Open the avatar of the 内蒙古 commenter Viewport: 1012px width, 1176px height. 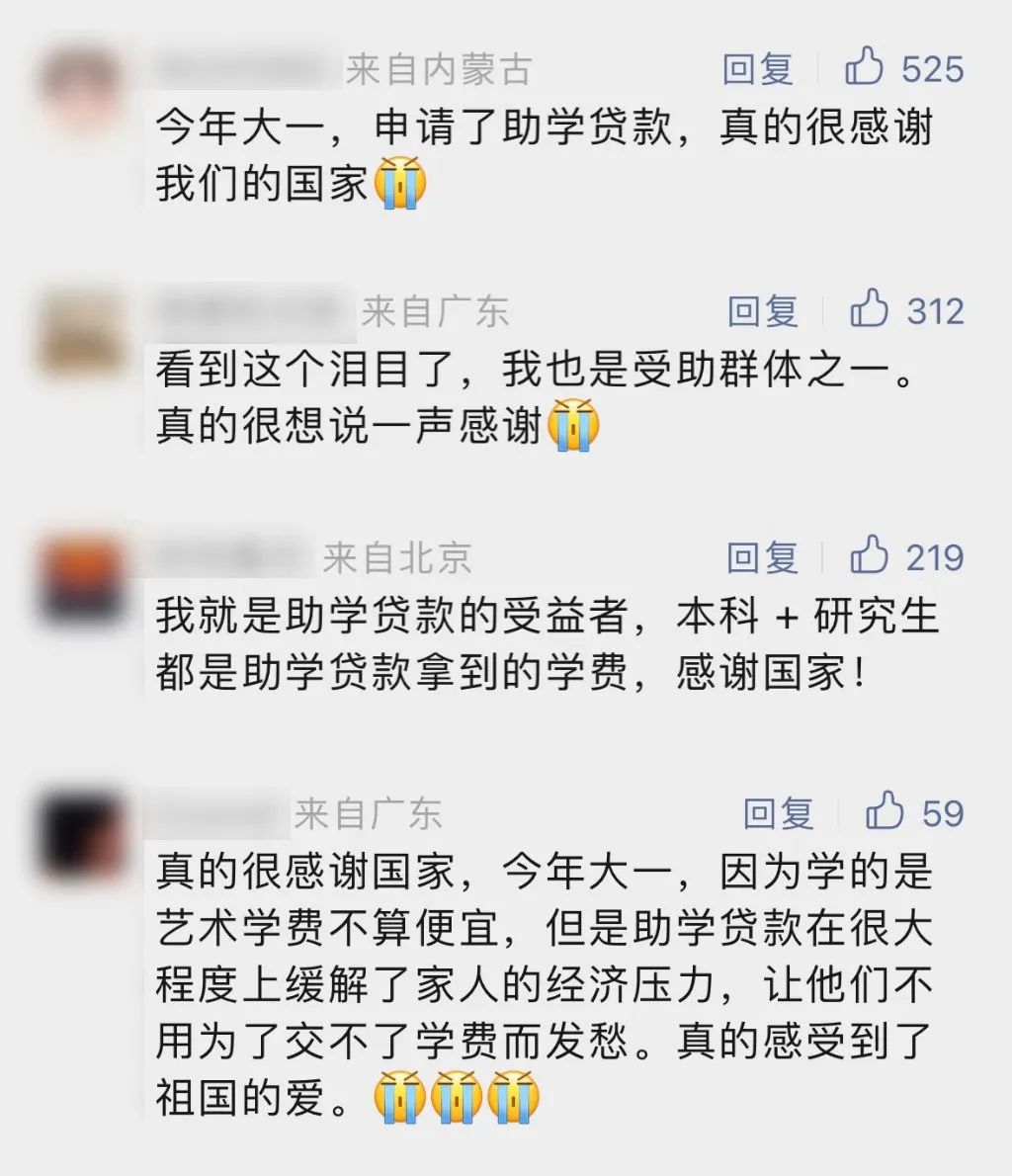click(81, 87)
